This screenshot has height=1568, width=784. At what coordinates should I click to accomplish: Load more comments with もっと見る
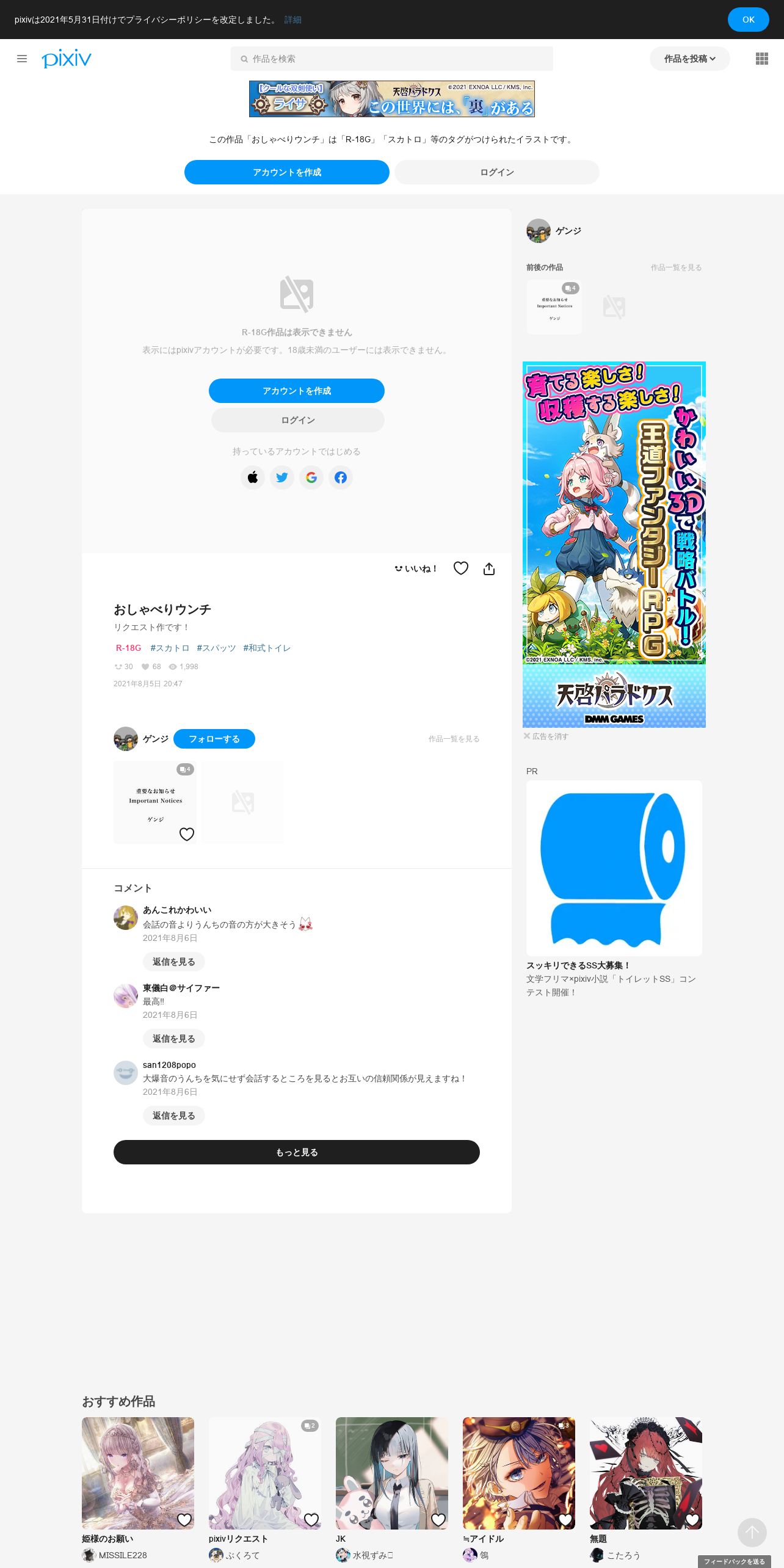297,1152
